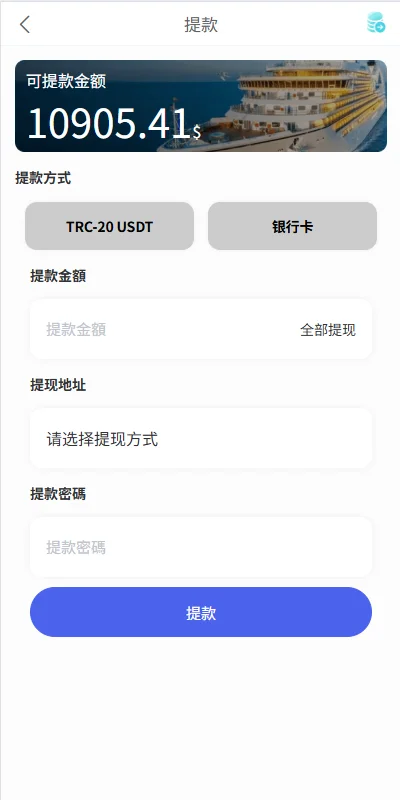Focus the 提款密碼 password field
400x800 pixels.
click(201, 547)
